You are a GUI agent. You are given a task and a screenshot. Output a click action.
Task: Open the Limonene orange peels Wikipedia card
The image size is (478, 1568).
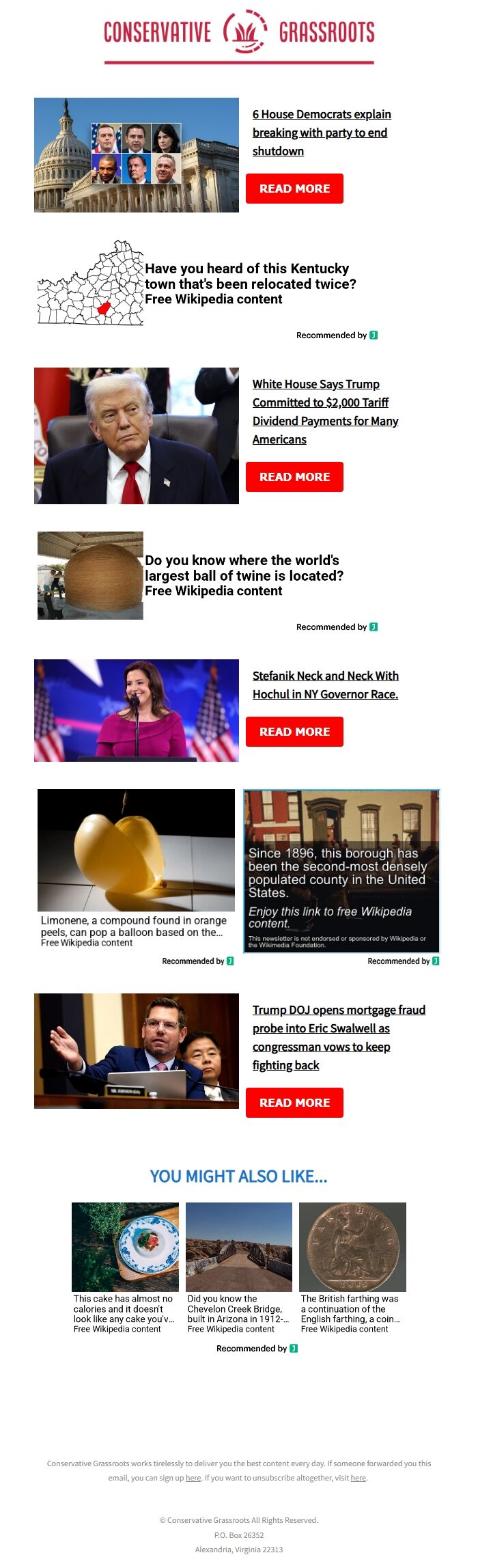[136, 868]
